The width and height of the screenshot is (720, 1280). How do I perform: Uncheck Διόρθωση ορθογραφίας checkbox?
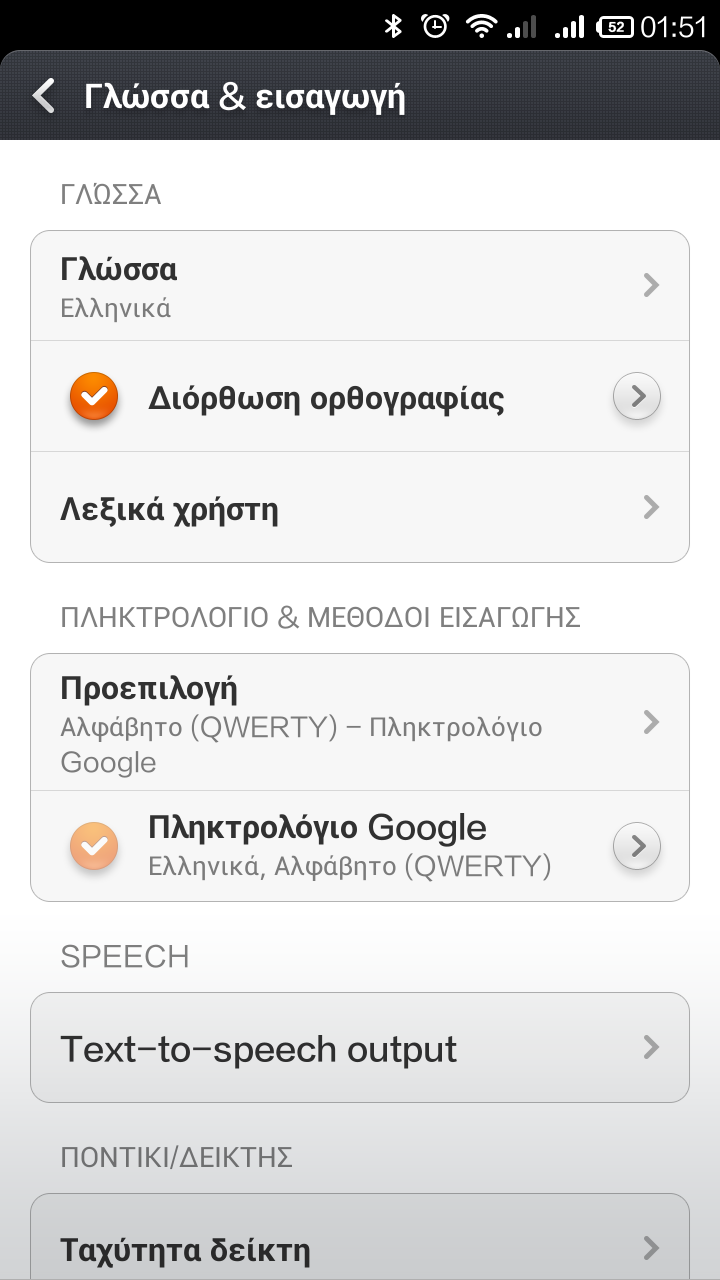(94, 398)
